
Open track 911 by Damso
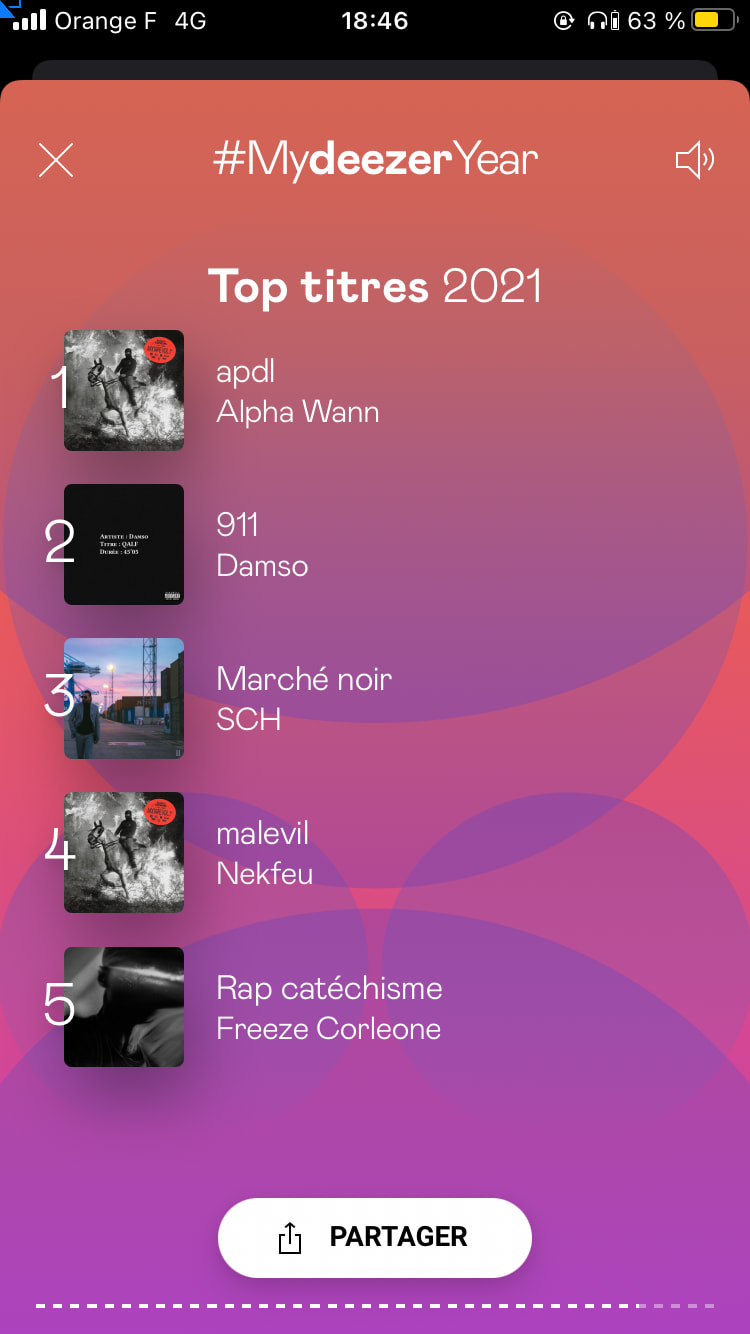click(262, 545)
